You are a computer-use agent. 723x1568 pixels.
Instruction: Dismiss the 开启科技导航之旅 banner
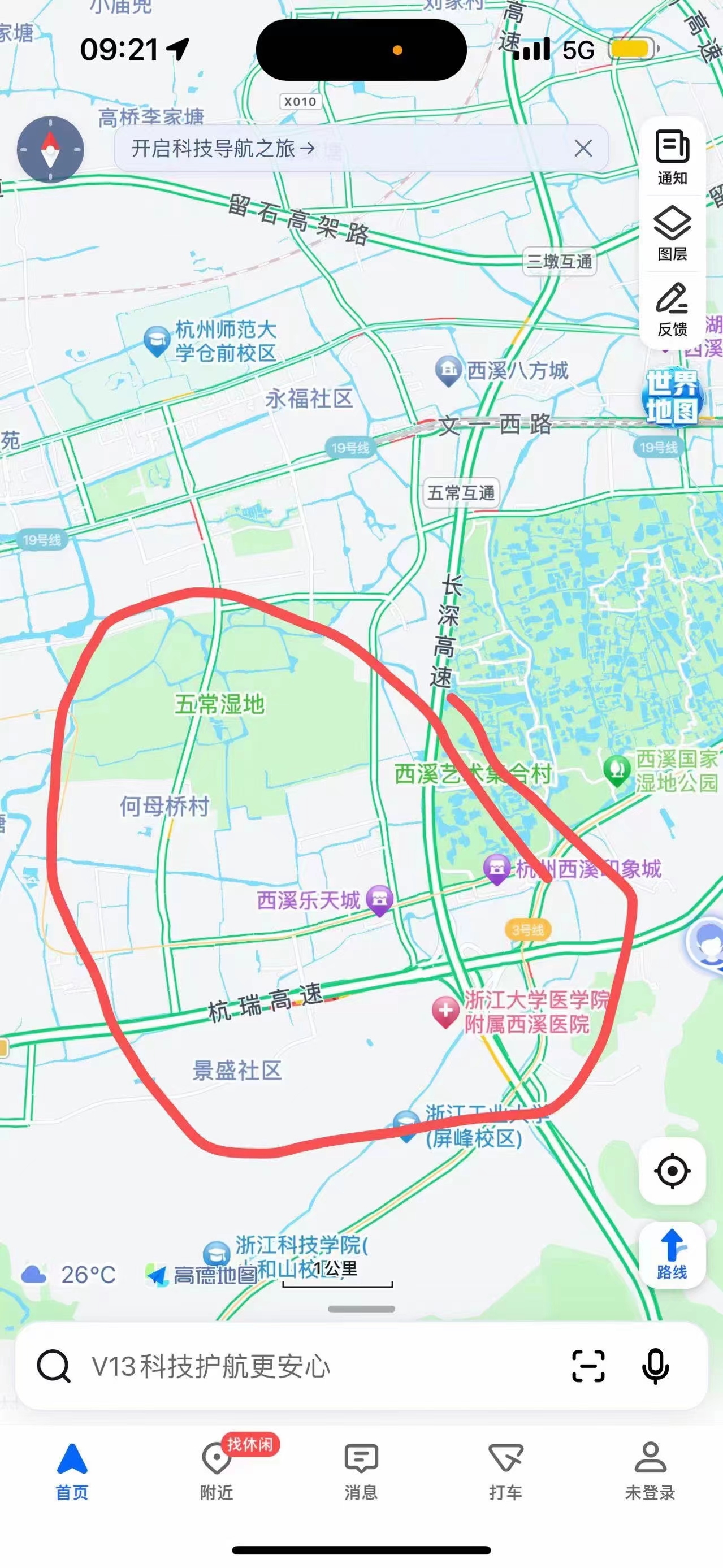coord(583,148)
